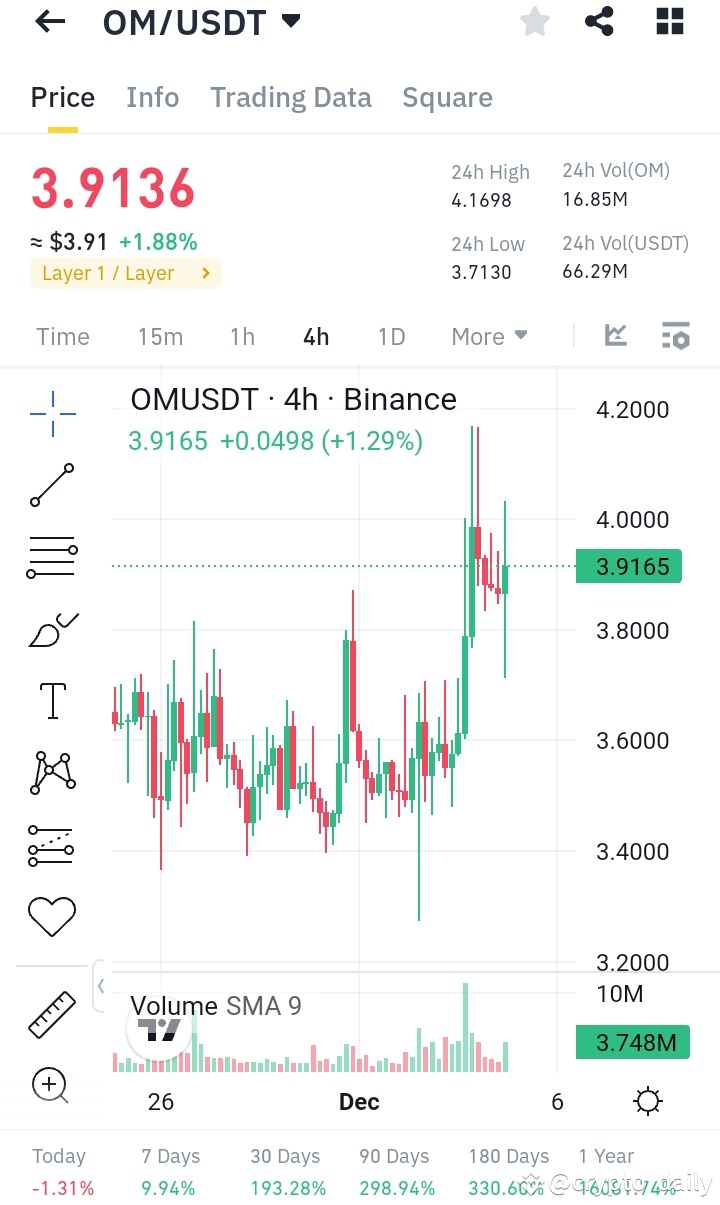Open the More timeframe dropdown
The image size is (720, 1205).
tap(488, 336)
